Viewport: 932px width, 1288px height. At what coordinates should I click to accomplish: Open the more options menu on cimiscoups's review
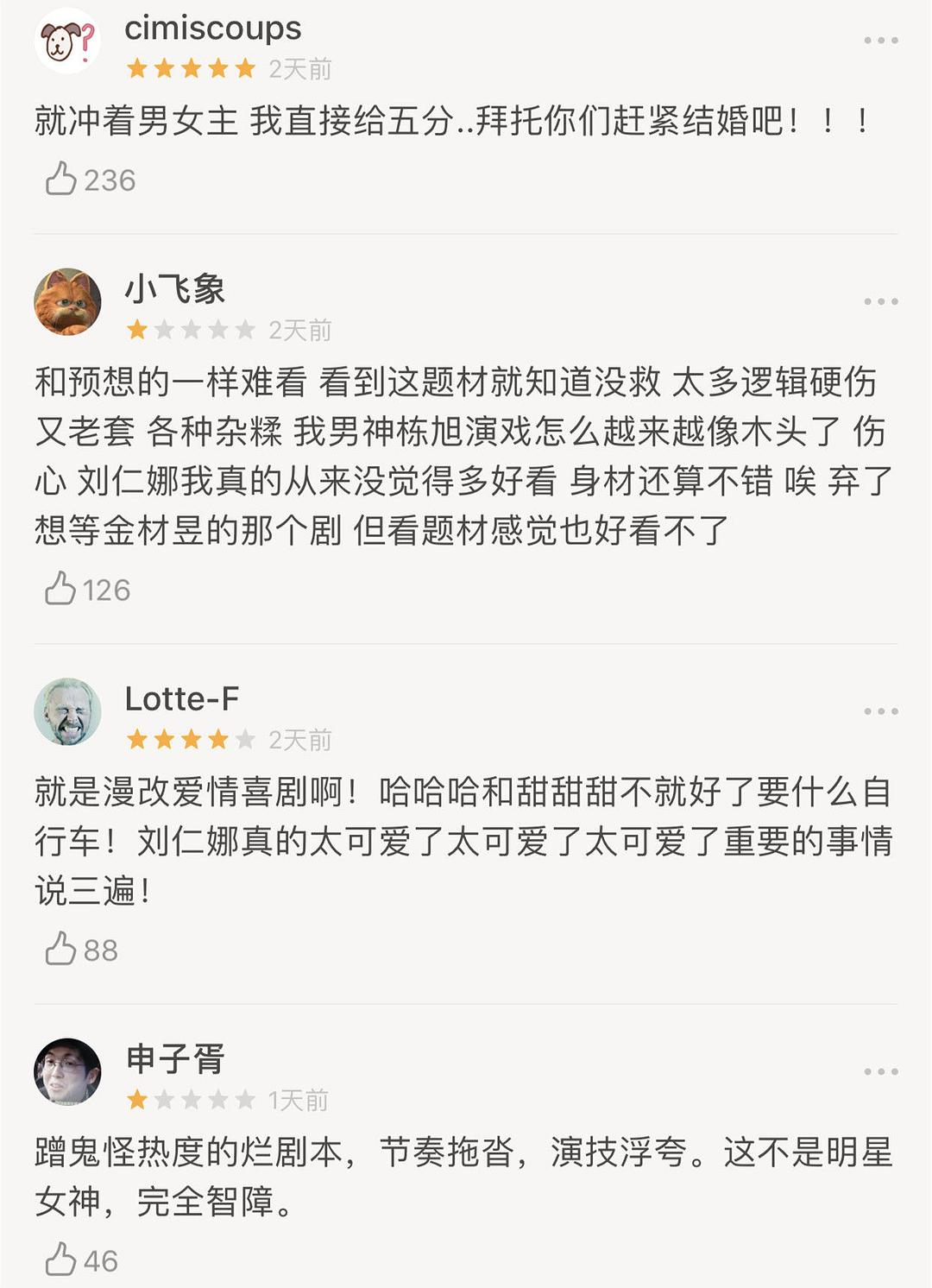point(880,41)
